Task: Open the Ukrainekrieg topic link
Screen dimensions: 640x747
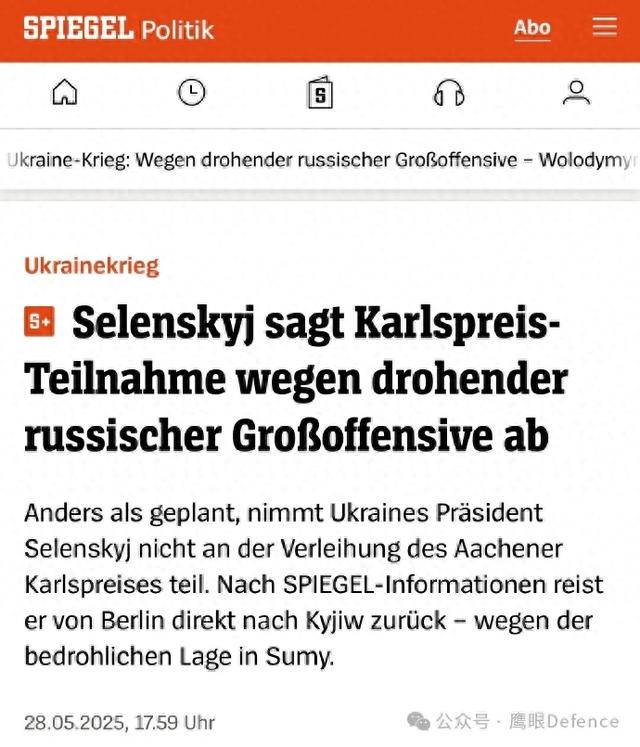Action: point(91,266)
